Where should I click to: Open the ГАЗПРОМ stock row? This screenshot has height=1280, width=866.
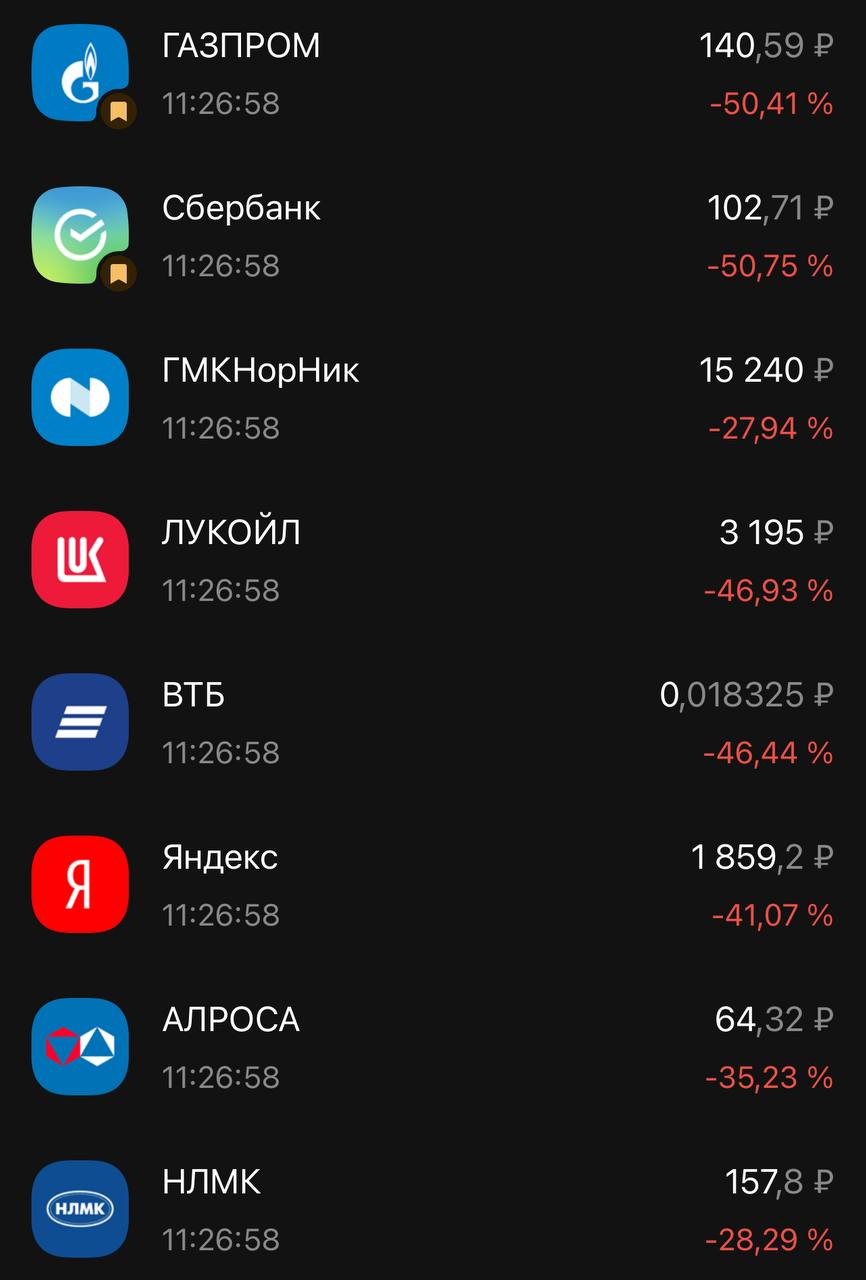pos(432,74)
